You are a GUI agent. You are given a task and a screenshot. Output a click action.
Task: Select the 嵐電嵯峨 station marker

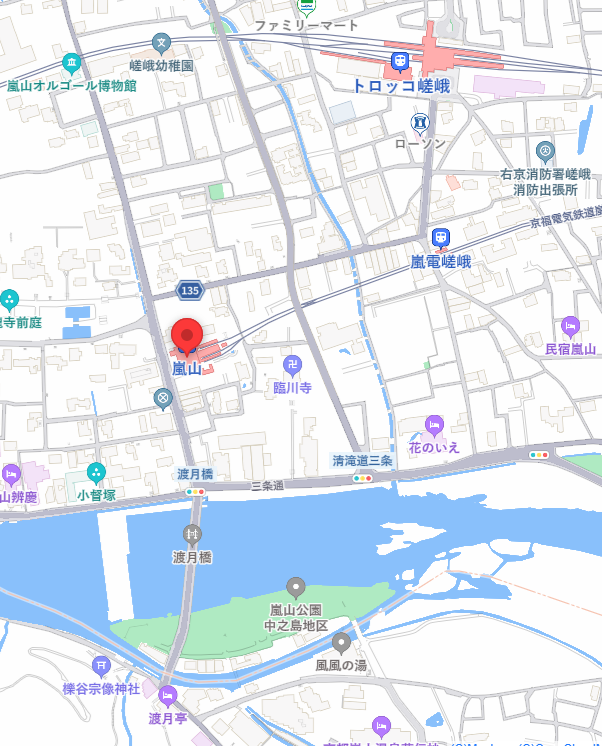440,238
